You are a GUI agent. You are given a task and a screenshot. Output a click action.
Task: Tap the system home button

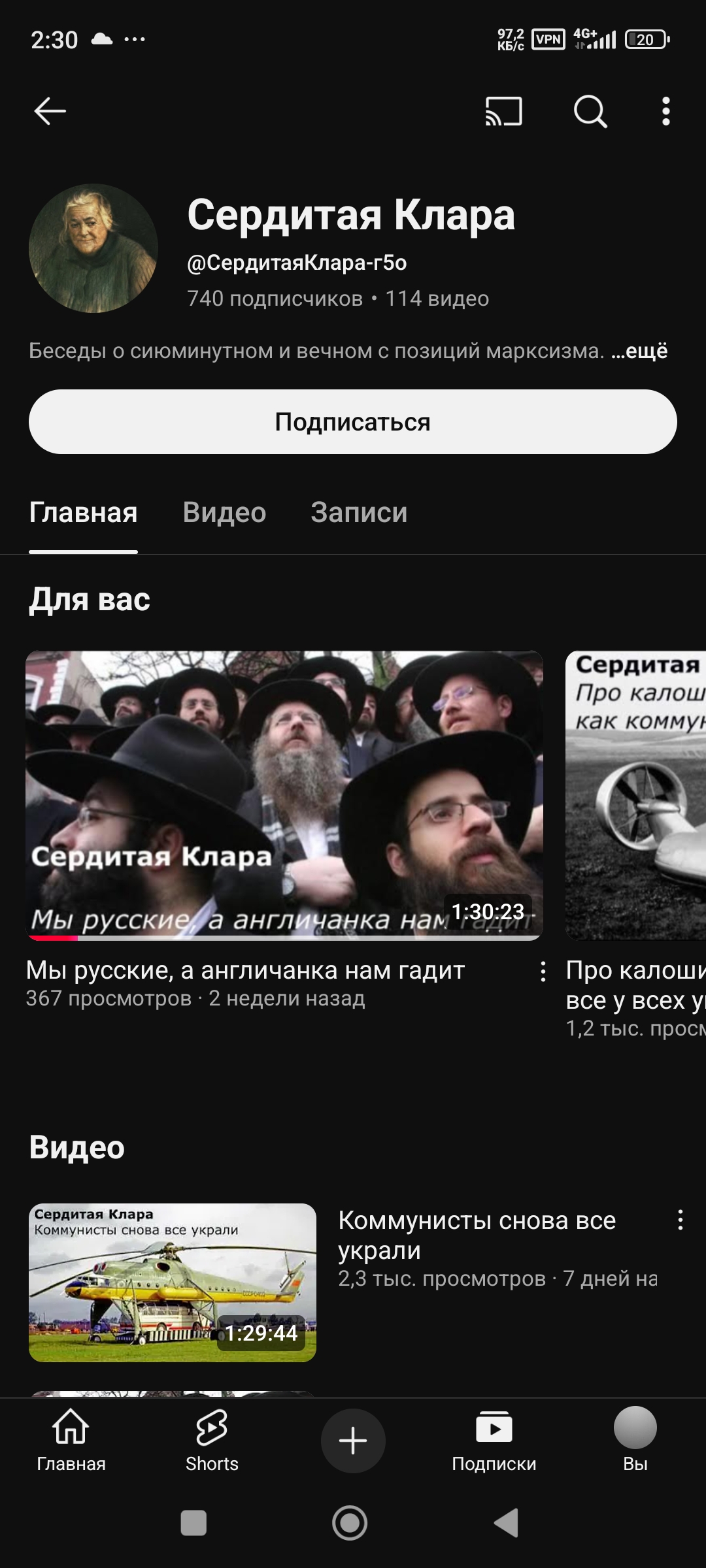pos(350,1523)
